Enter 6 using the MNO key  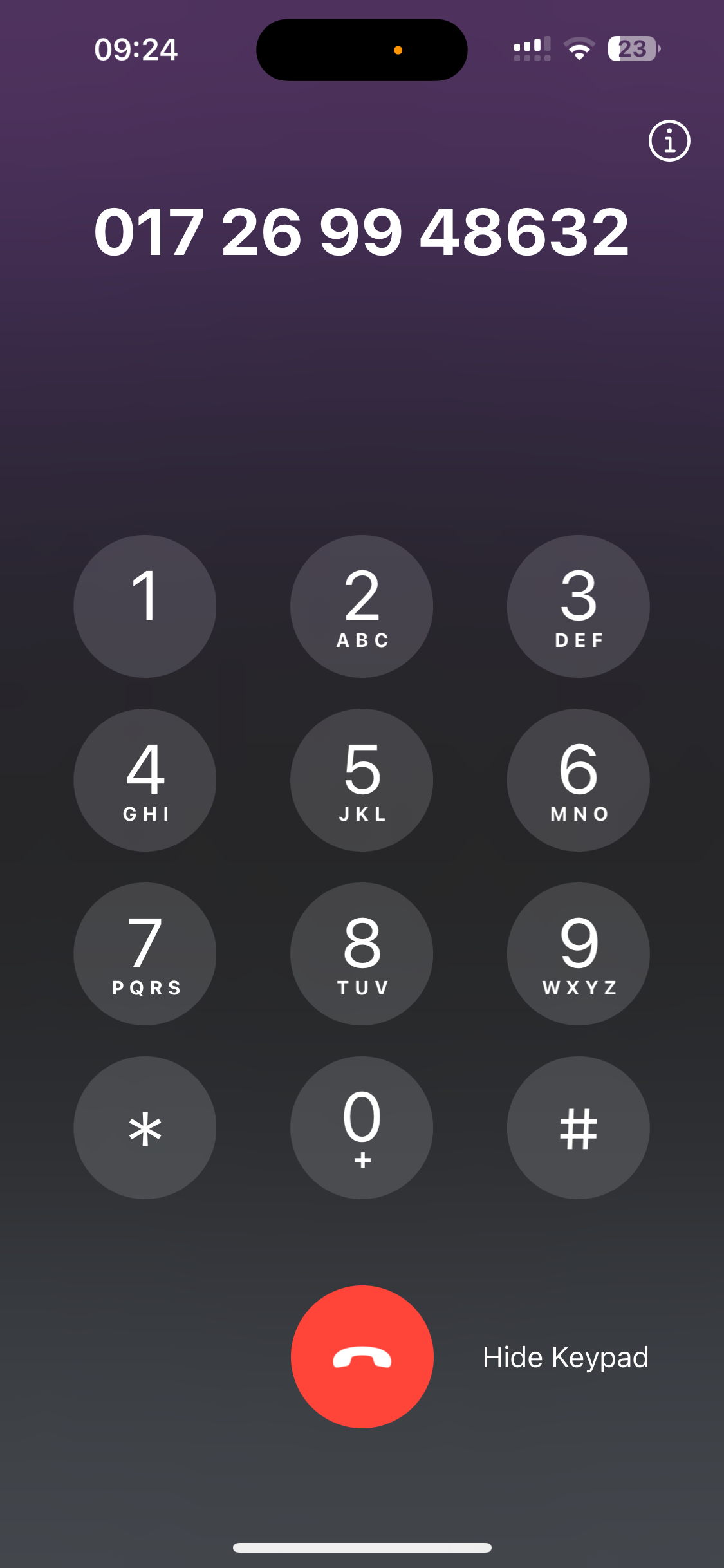pyautogui.click(x=578, y=779)
